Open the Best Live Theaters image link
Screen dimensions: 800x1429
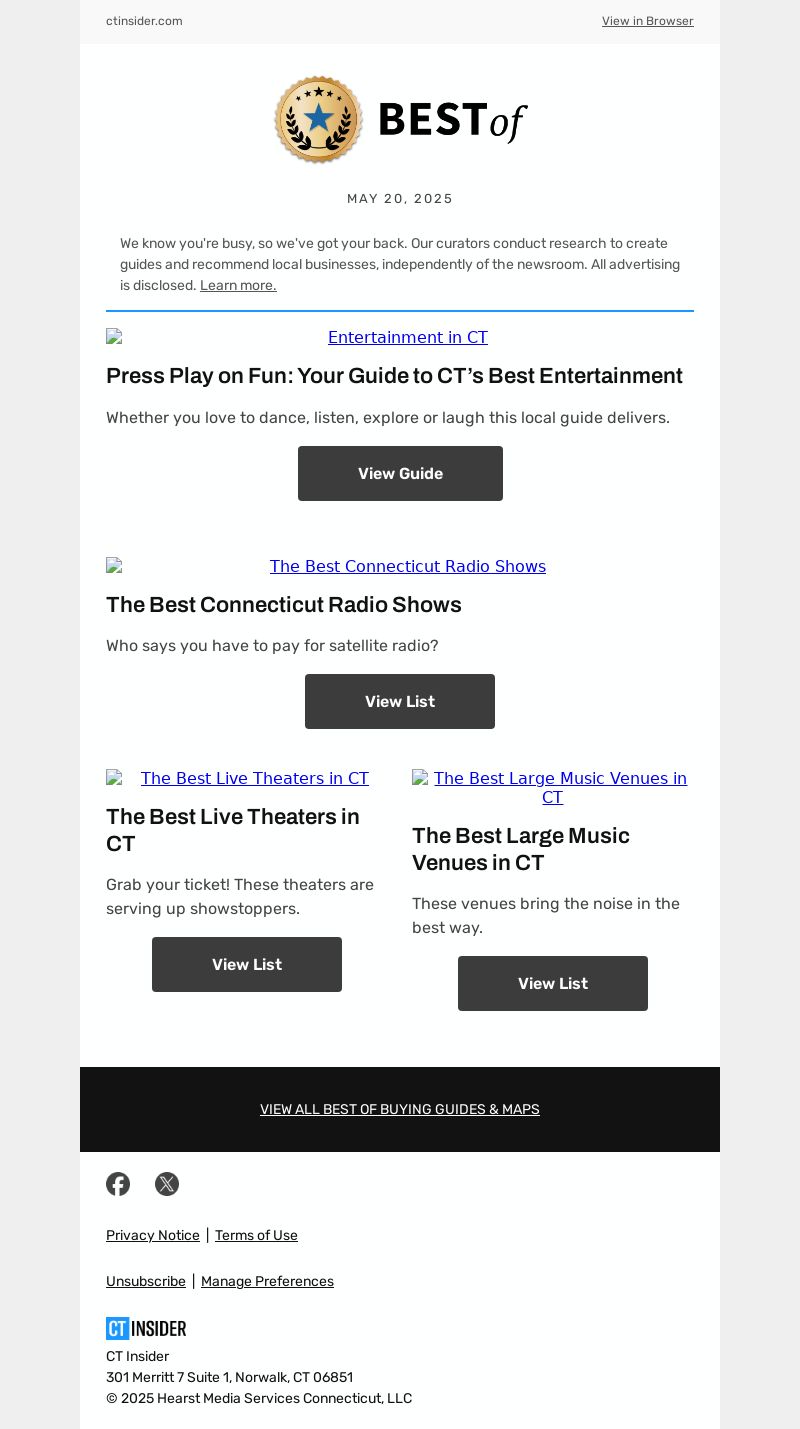point(254,778)
